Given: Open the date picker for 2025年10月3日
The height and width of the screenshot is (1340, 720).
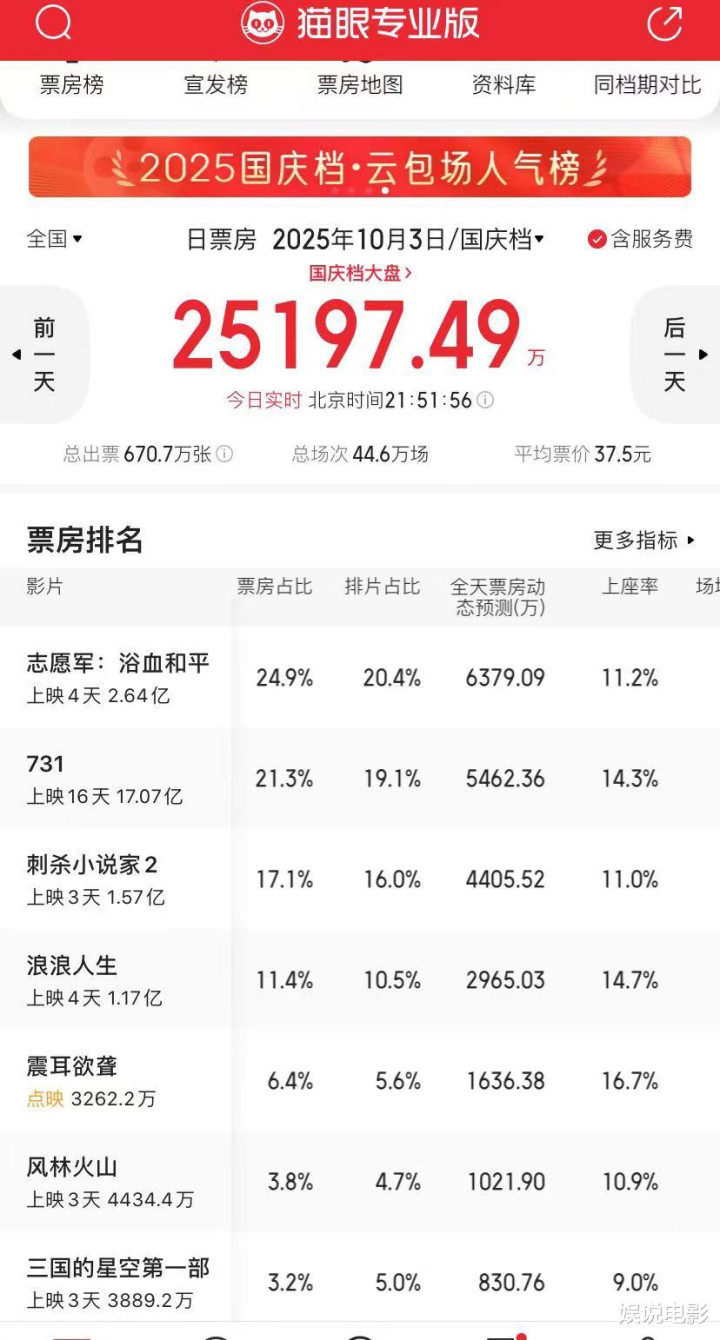Looking at the screenshot, I should [408, 240].
